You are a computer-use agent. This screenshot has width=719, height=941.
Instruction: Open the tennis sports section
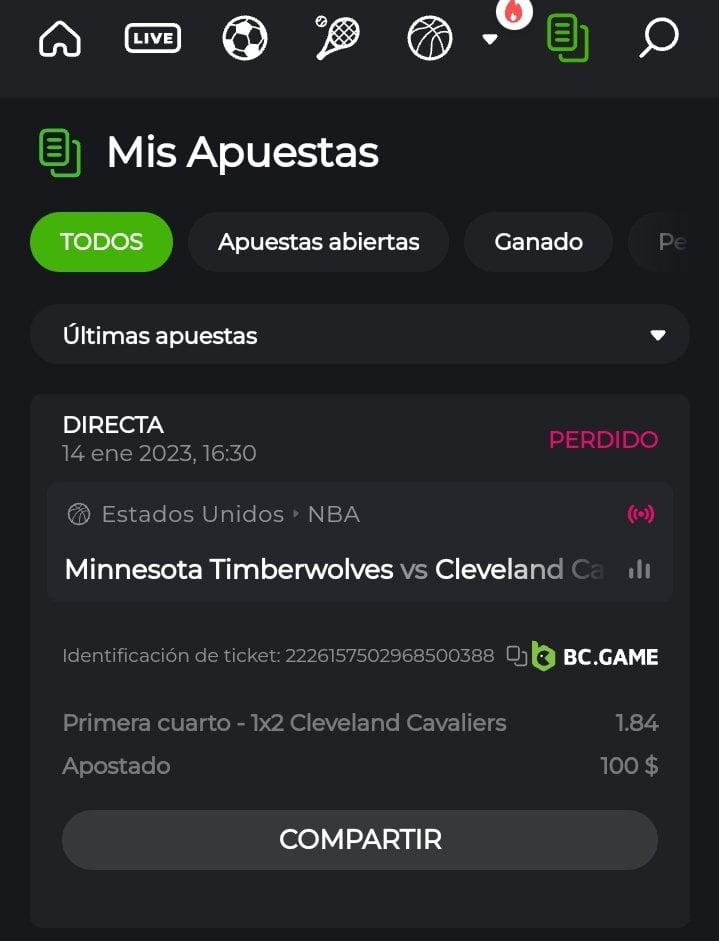click(337, 39)
